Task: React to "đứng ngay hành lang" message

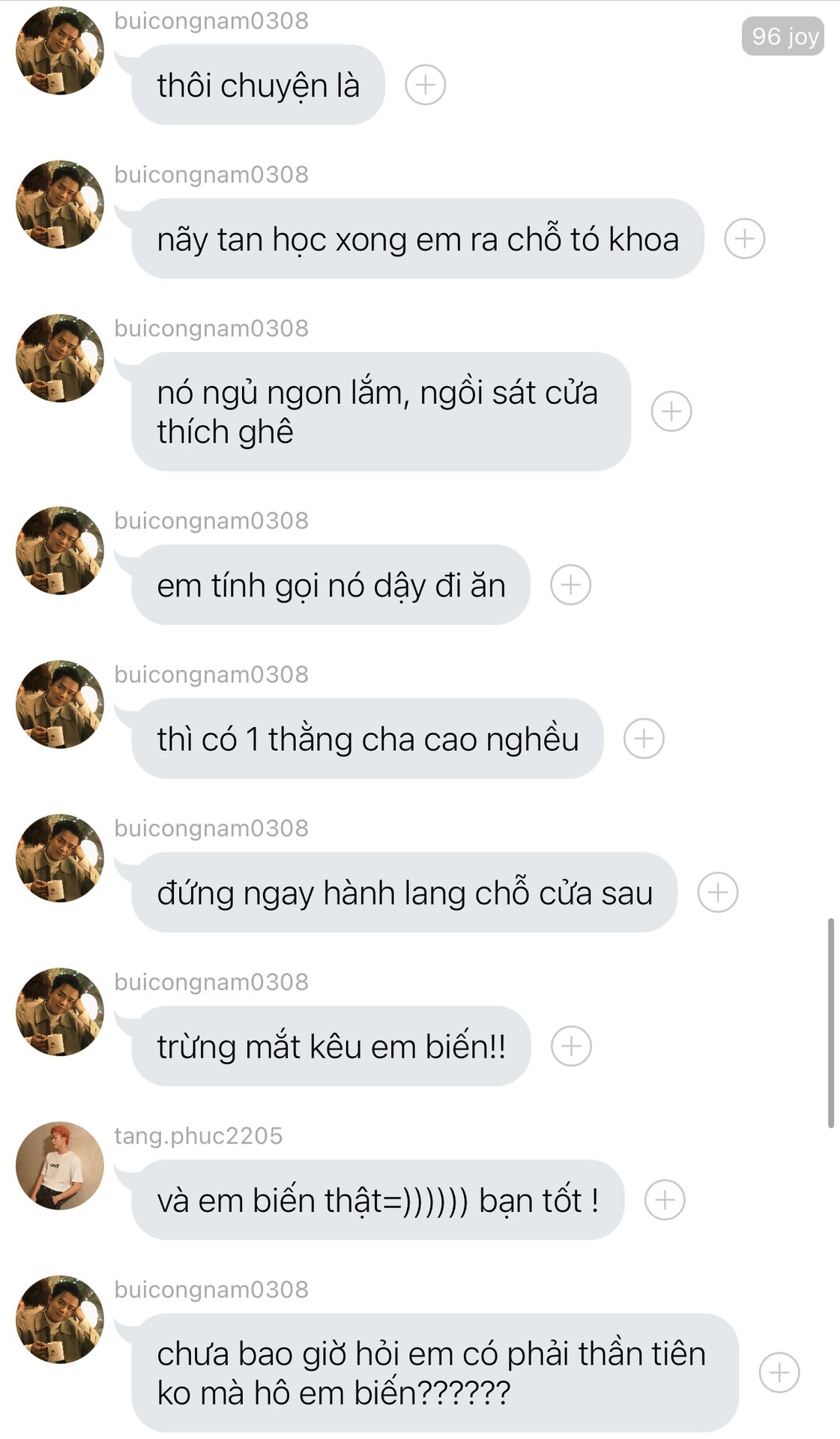Action: tap(717, 892)
